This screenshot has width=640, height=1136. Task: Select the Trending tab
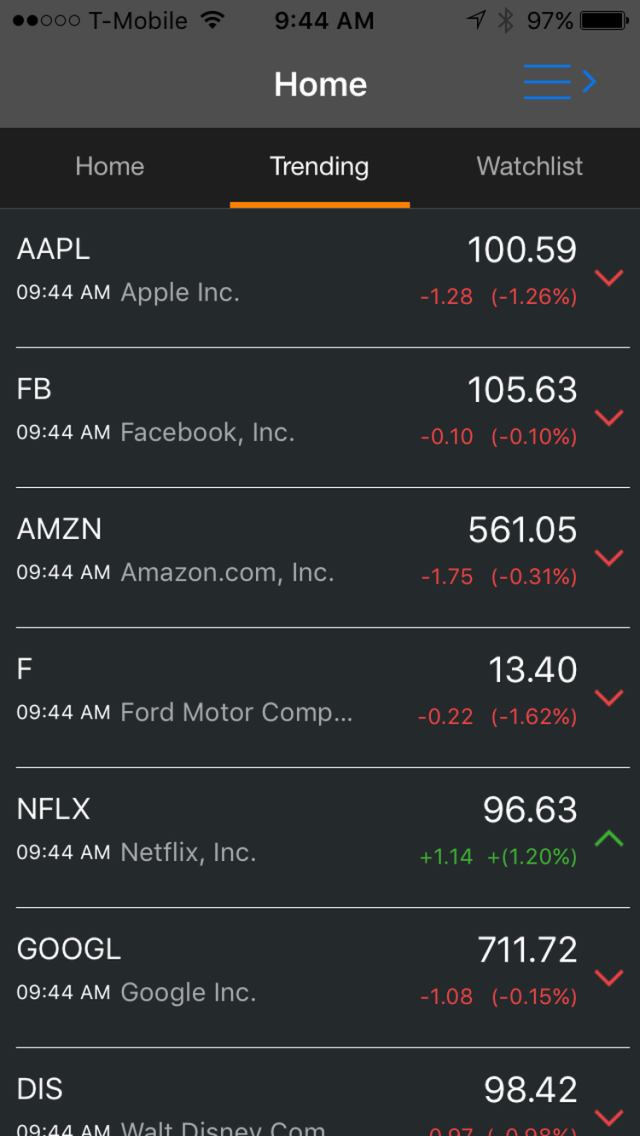coord(320,167)
